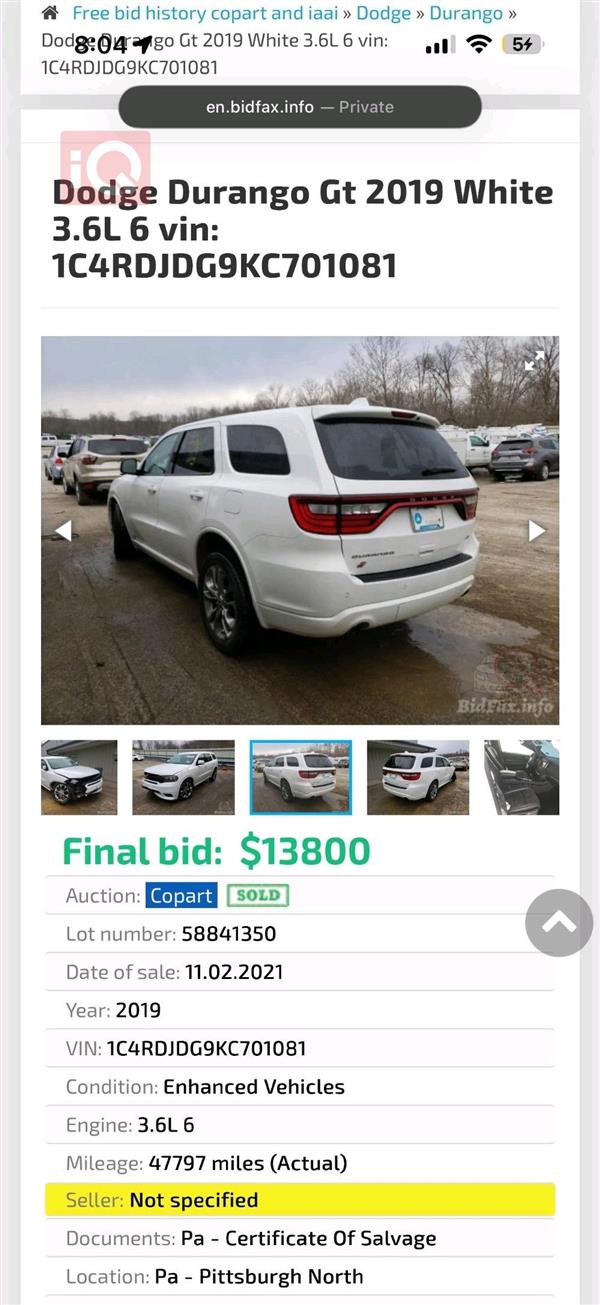Open the Copart auction link
Screen dimensions: 600x1305
181,895
